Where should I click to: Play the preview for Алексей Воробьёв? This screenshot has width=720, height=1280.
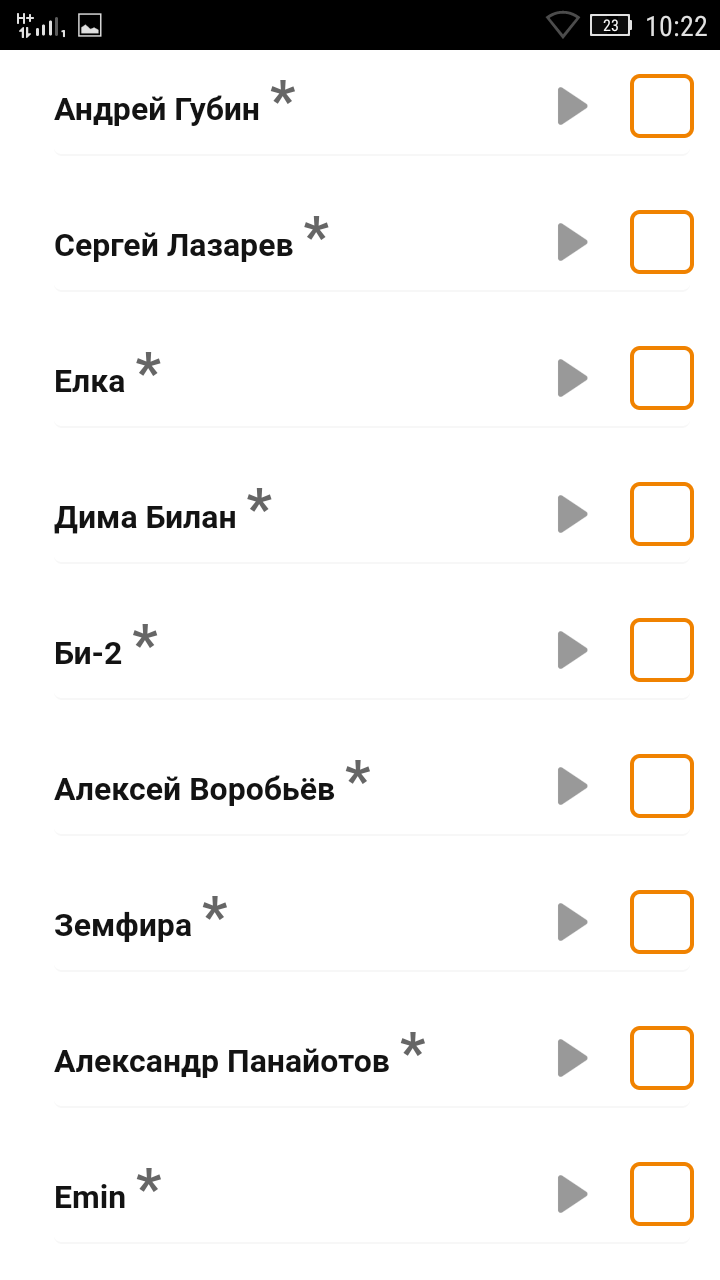(572, 786)
